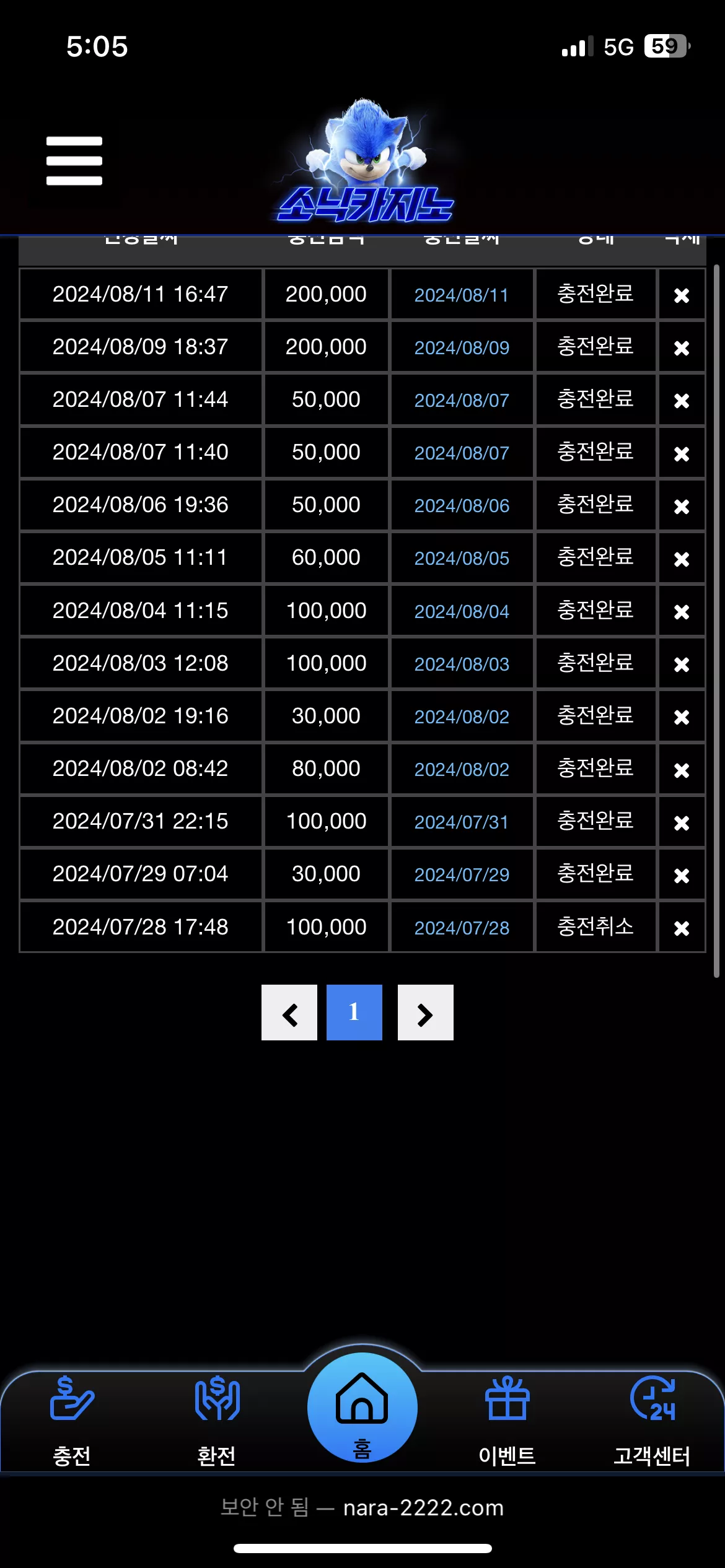
Task: Delete the 2024/08/11 16:47 charge record
Action: pos(682,295)
